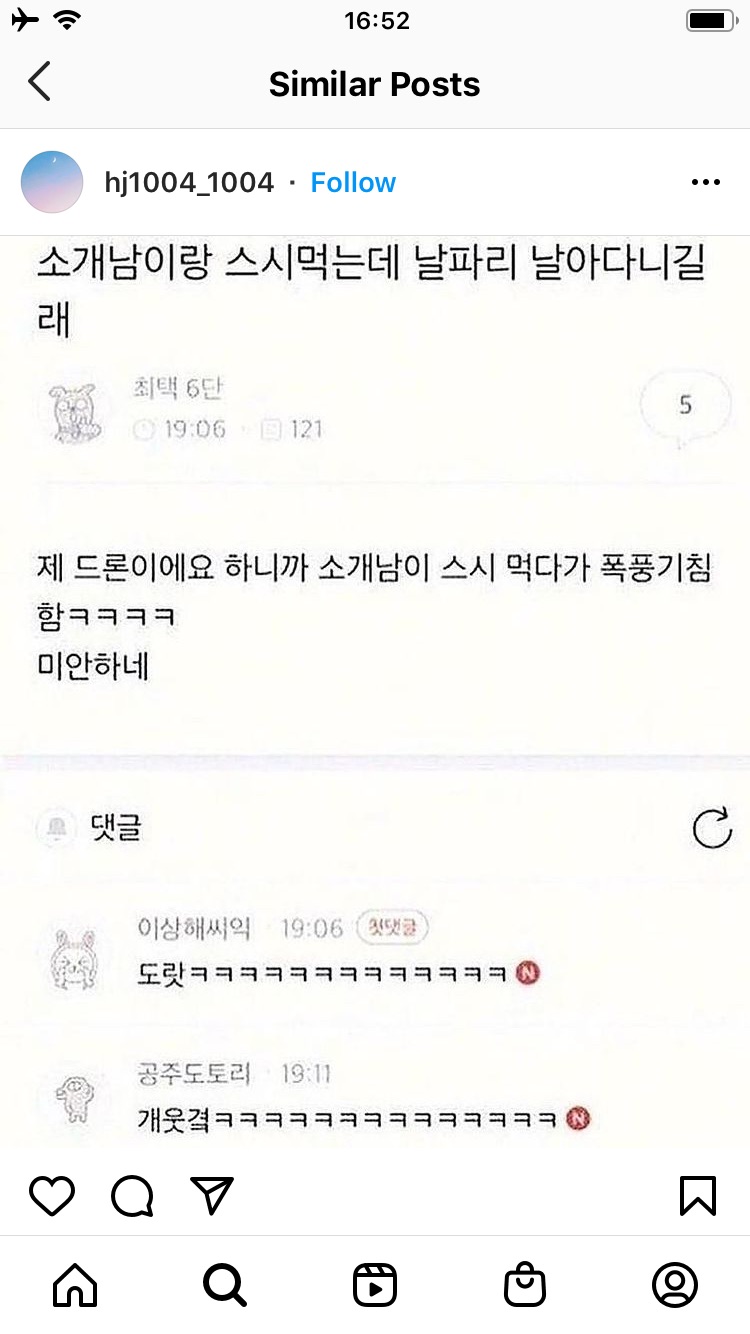Go back from Similar Posts
The image size is (750, 1334).
tap(40, 83)
